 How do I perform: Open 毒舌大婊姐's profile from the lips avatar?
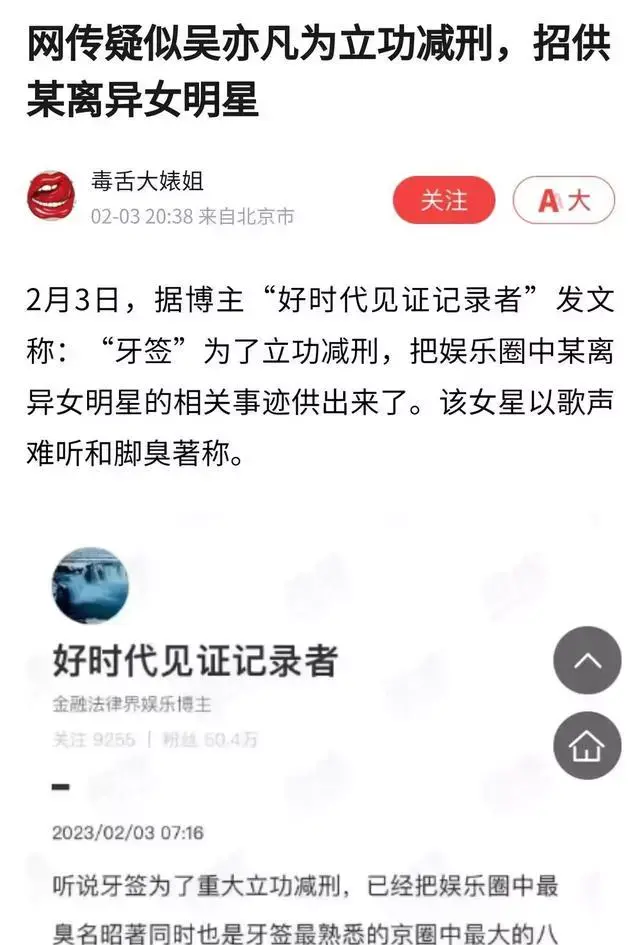pyautogui.click(x=51, y=196)
